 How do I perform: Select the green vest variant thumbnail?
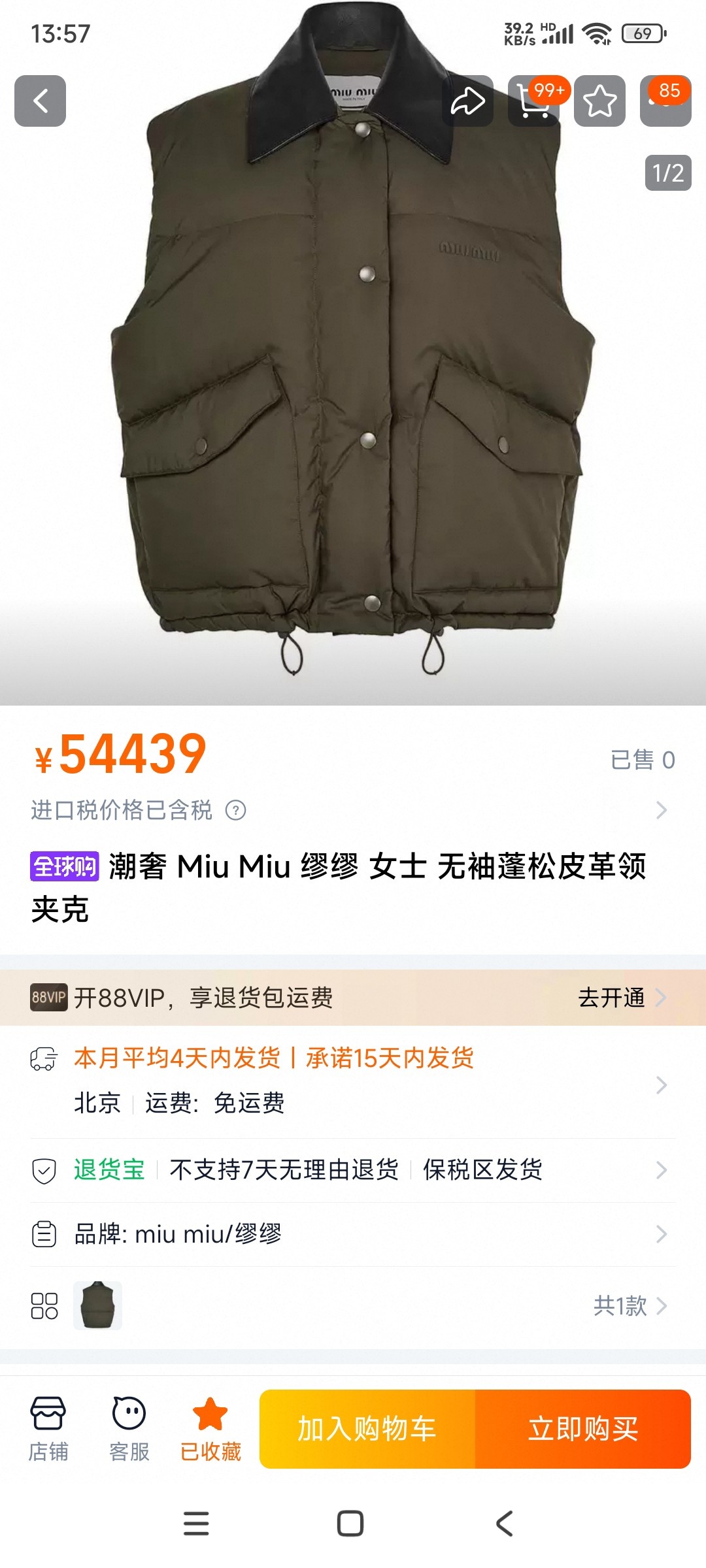97,1305
